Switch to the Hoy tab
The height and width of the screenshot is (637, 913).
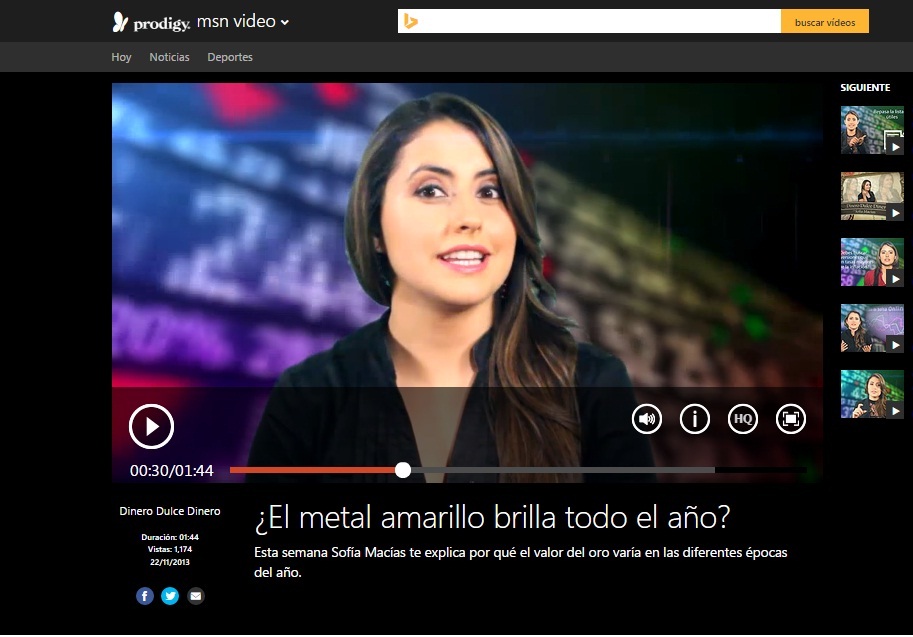[x=121, y=57]
